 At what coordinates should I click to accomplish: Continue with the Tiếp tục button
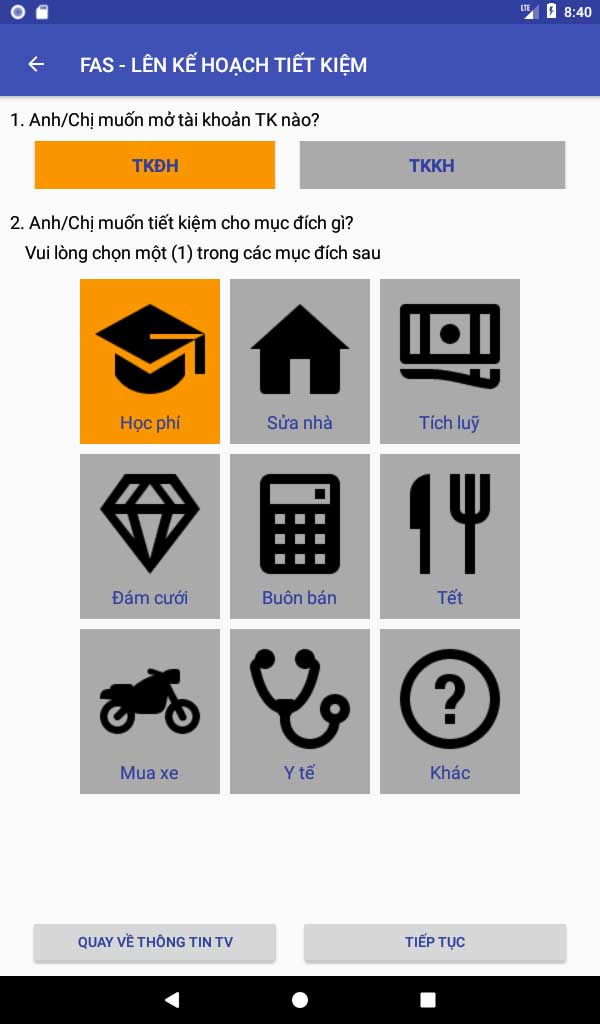435,942
